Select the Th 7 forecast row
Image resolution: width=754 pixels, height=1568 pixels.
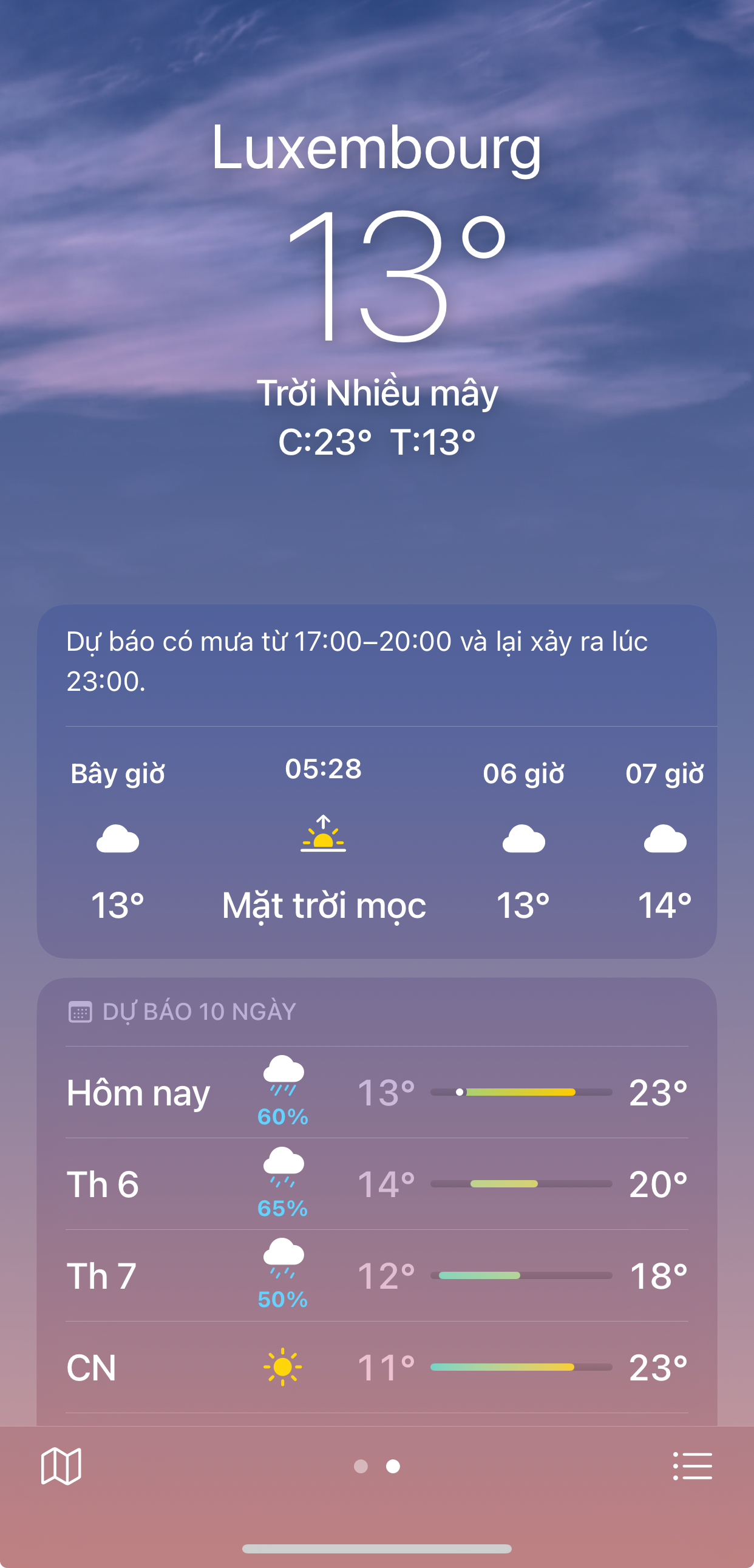click(376, 1275)
